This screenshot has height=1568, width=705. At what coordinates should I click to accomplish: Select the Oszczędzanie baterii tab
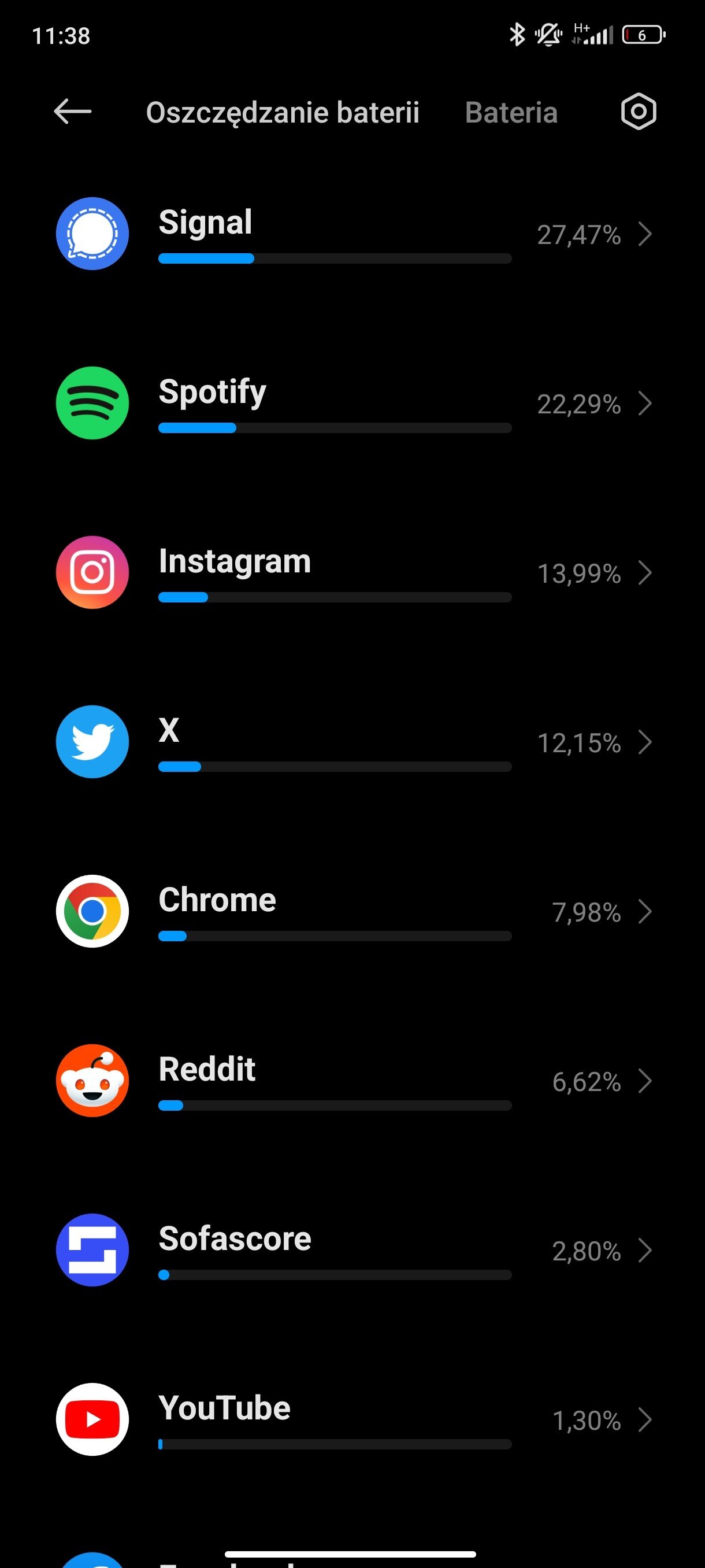(x=282, y=113)
